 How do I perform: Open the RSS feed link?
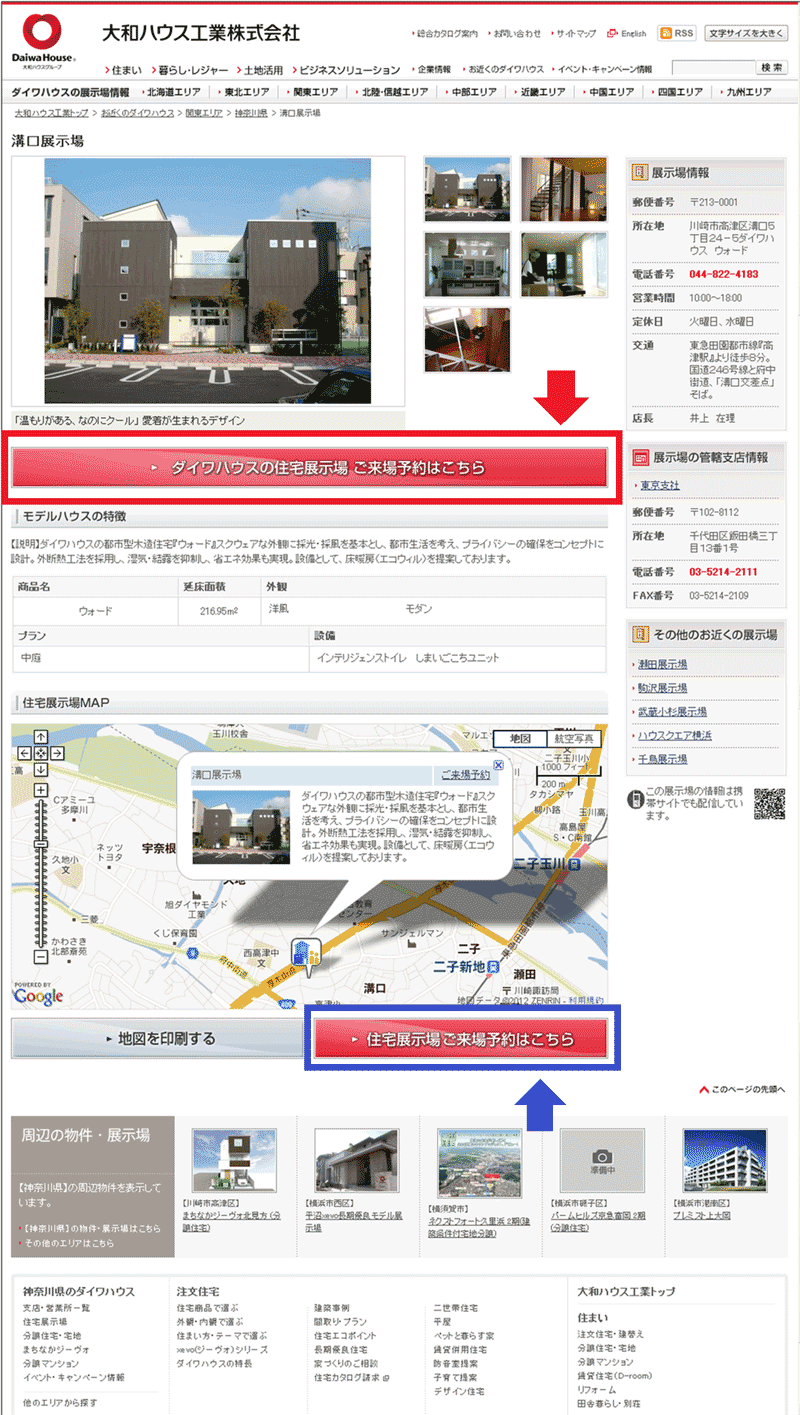(x=677, y=33)
